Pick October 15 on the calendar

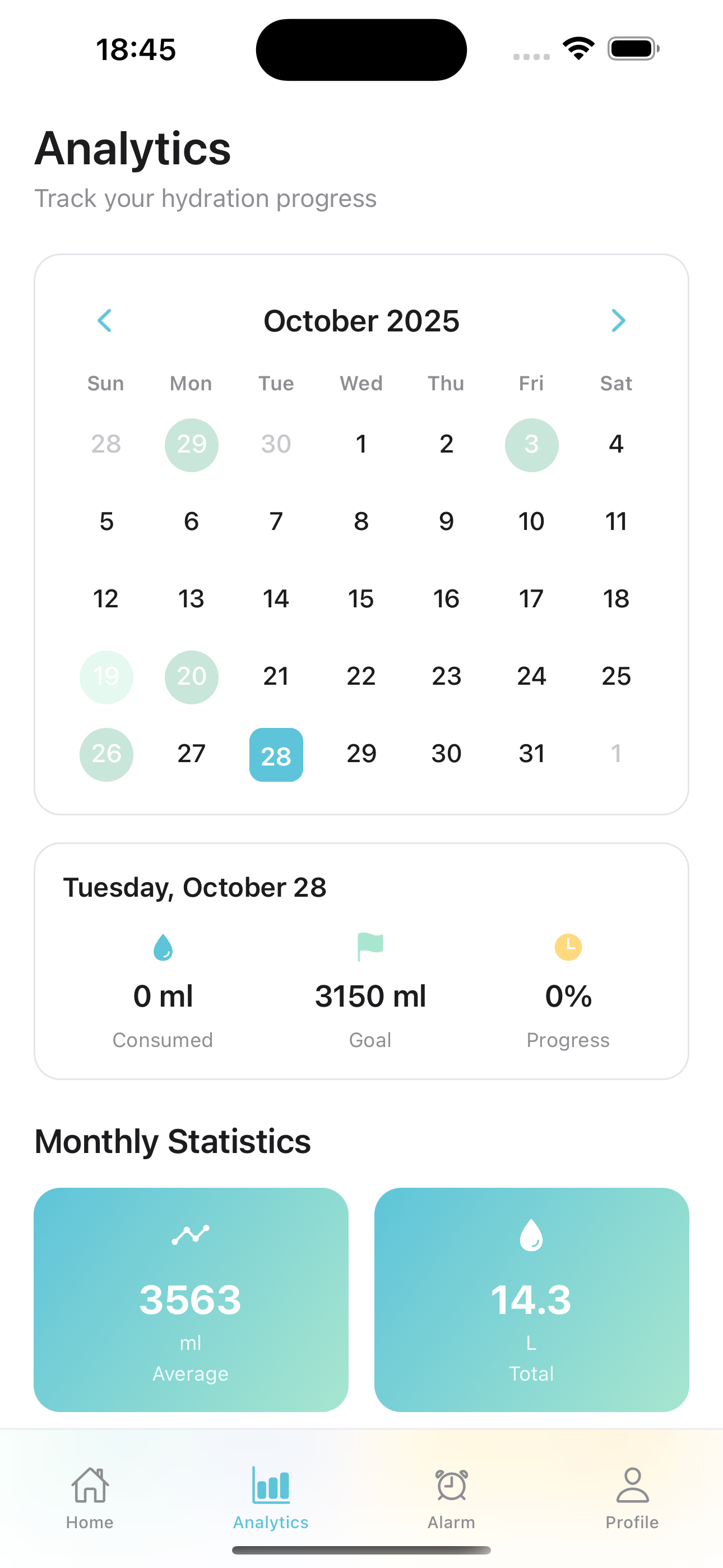[x=361, y=599]
